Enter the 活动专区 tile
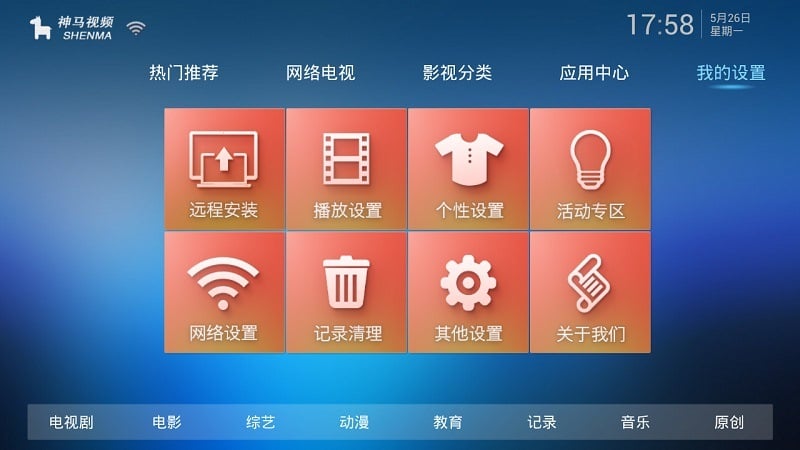The height and width of the screenshot is (450, 800). [590, 168]
